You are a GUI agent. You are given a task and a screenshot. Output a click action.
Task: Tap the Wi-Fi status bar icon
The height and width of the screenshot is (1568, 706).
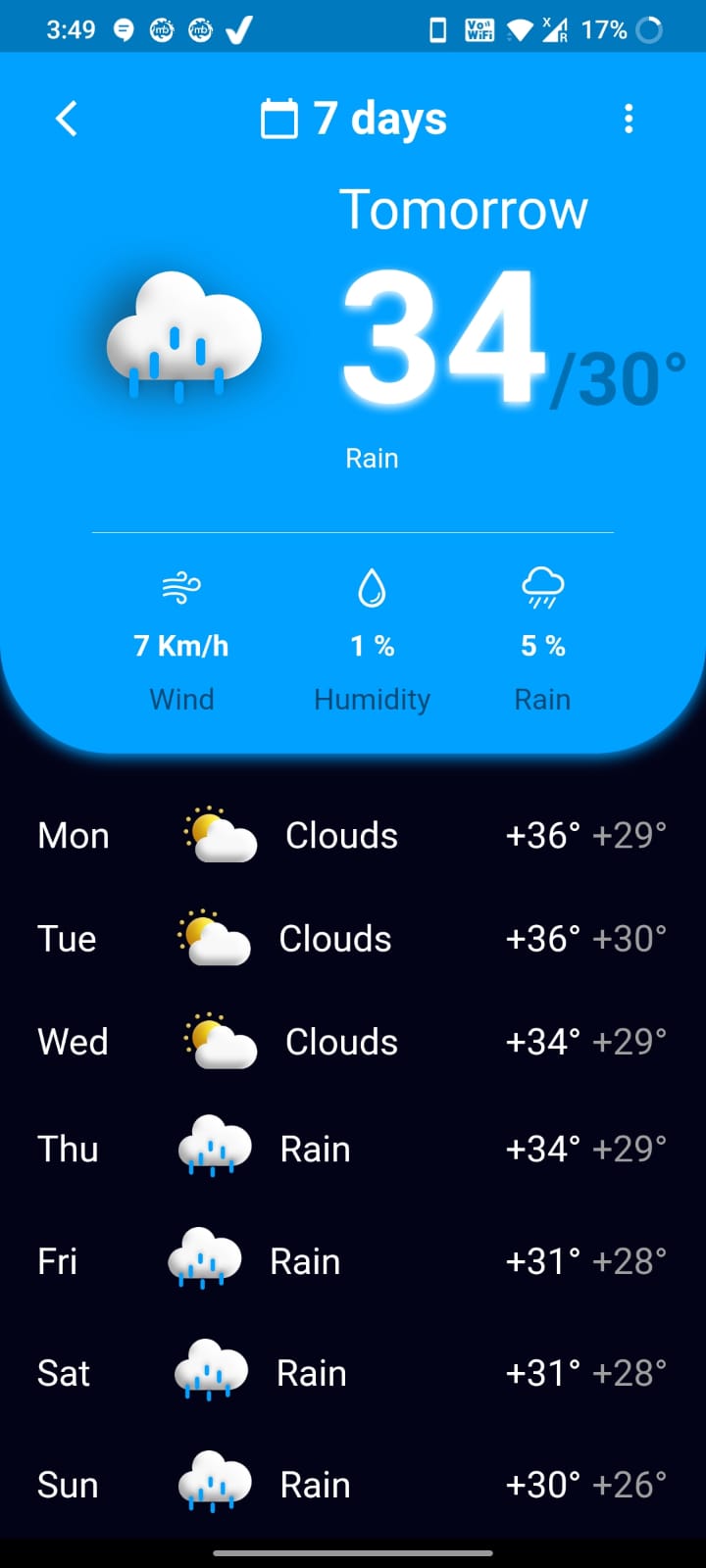click(x=522, y=28)
